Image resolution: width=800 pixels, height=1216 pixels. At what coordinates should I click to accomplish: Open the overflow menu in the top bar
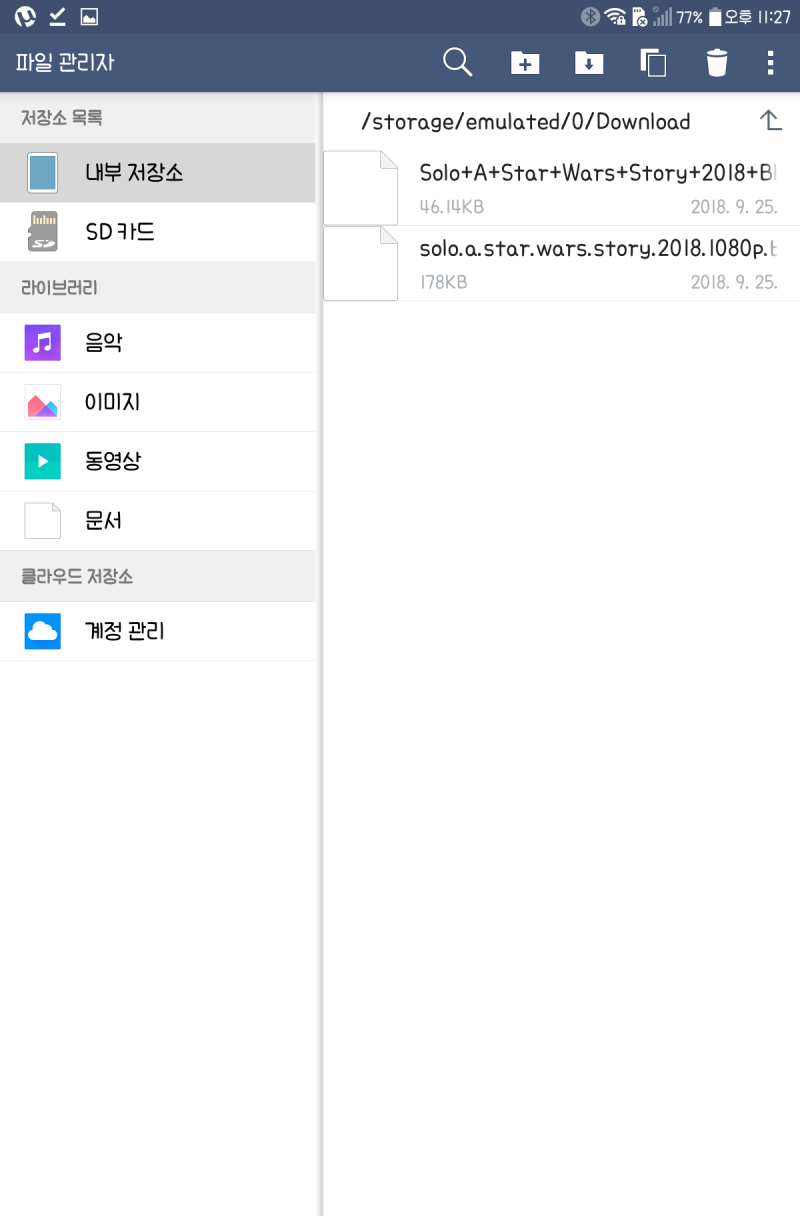tap(770, 62)
